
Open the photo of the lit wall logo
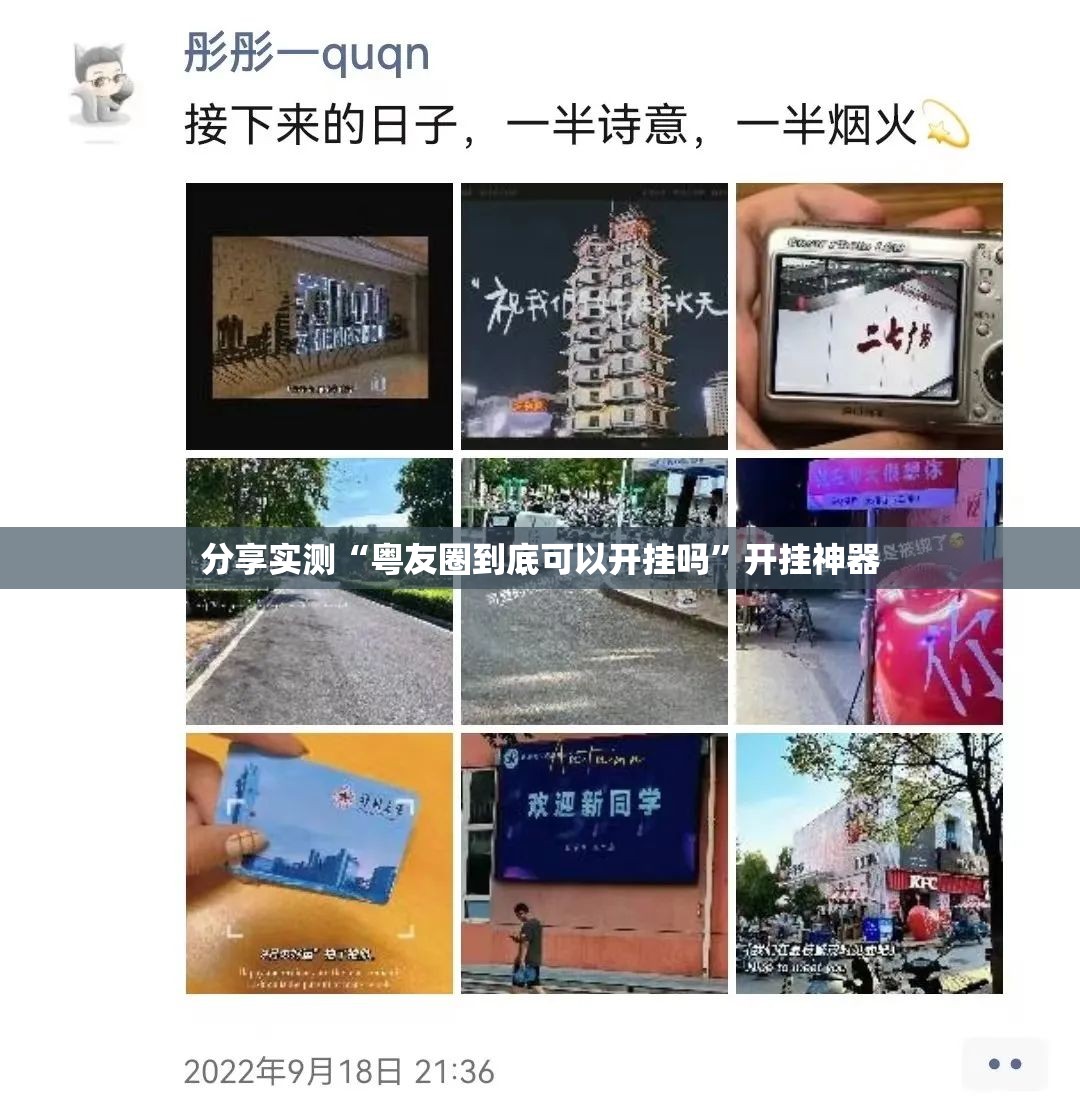click(319, 316)
